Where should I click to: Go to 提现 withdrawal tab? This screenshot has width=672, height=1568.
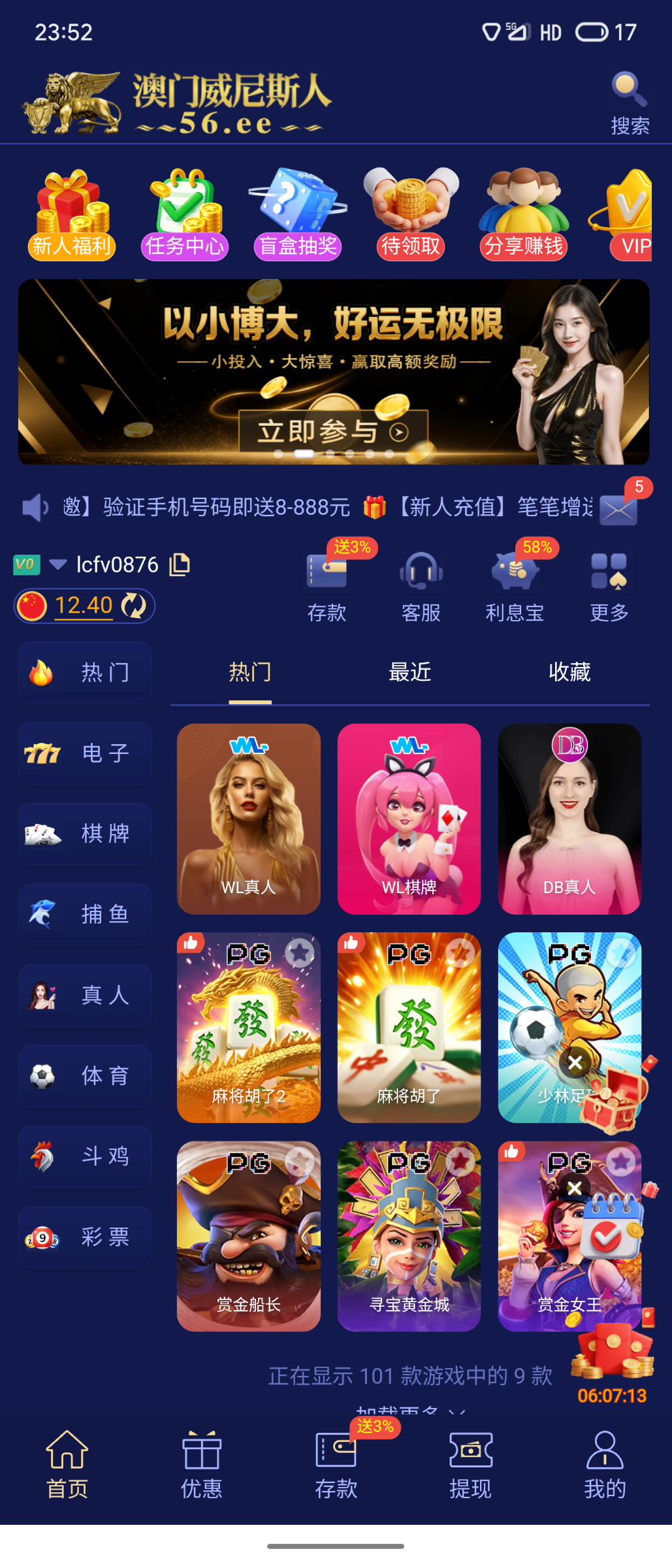point(470,1463)
